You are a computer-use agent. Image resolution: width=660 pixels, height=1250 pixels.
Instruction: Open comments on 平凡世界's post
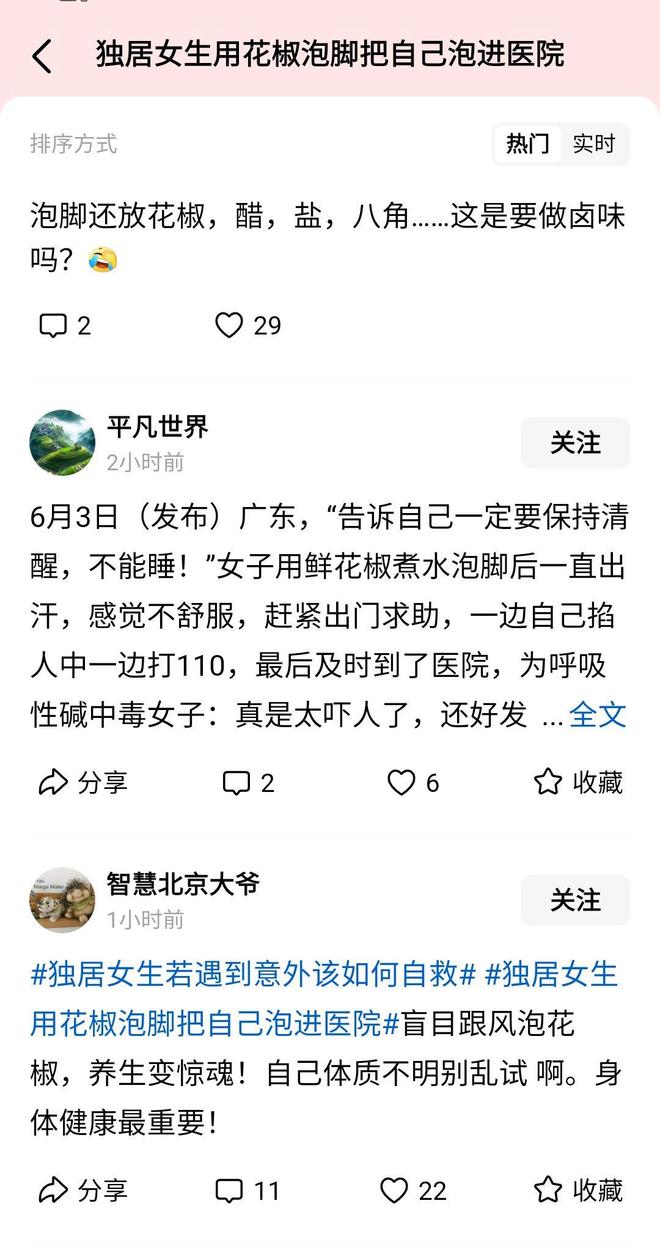[x=248, y=782]
